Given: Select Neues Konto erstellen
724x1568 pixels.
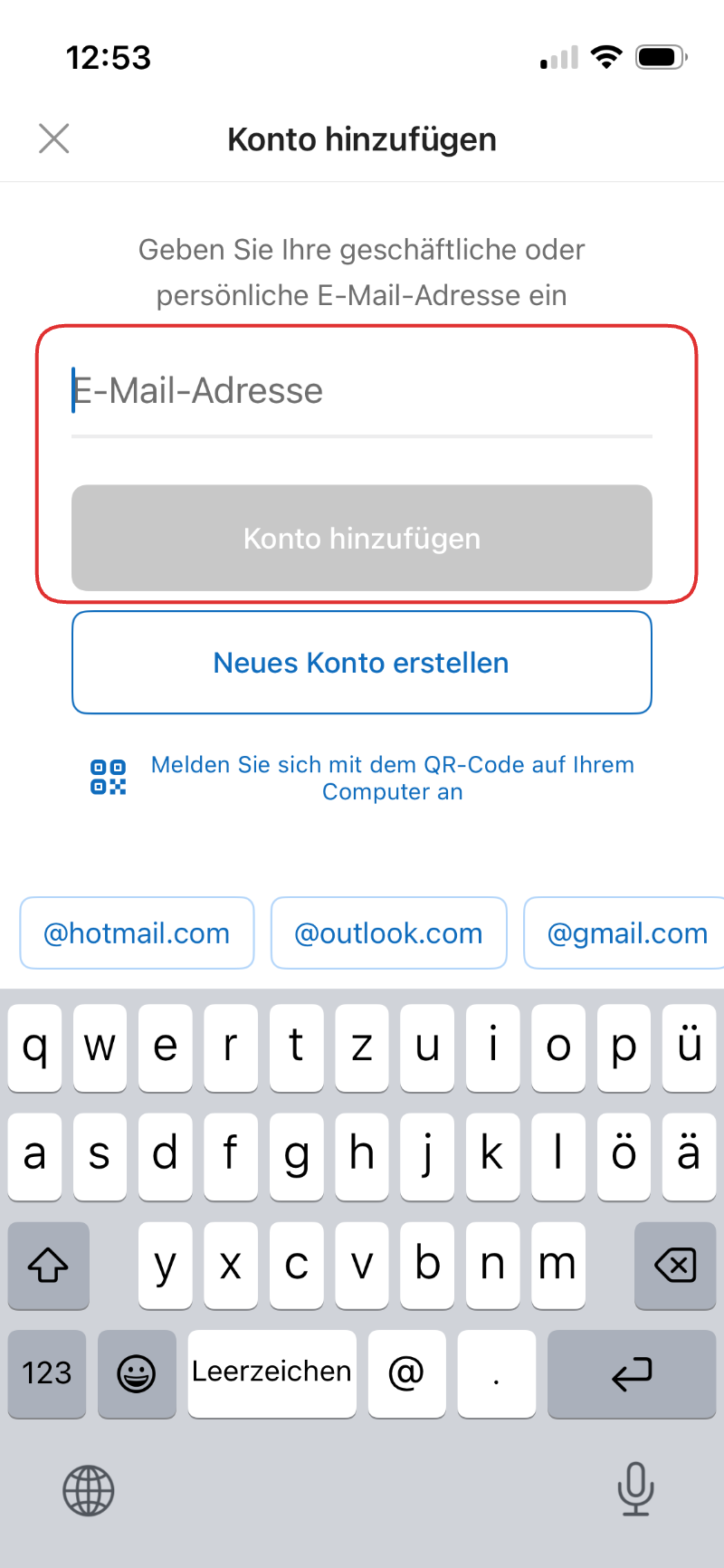Looking at the screenshot, I should (362, 663).
